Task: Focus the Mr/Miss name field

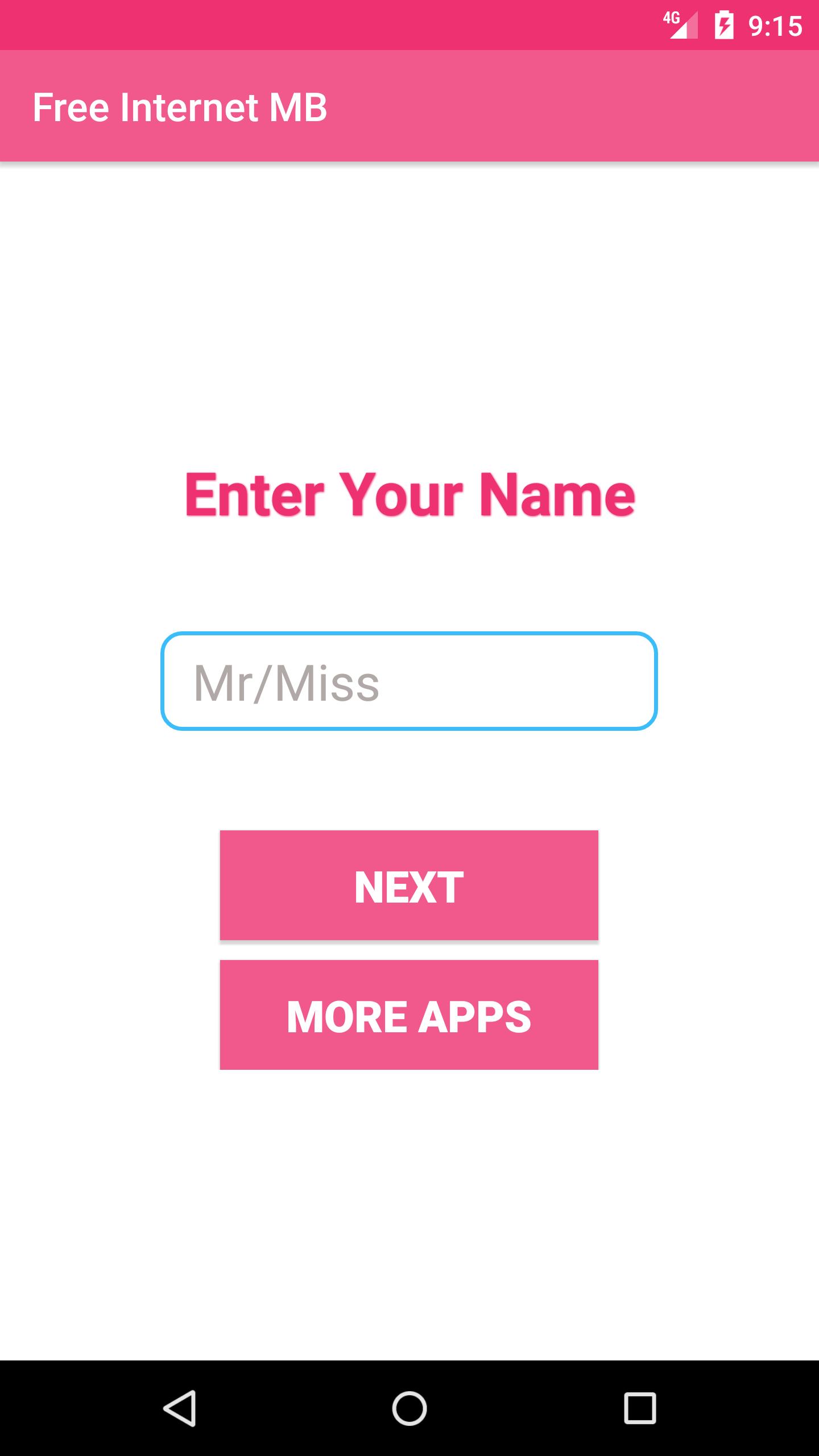Action: click(x=409, y=681)
